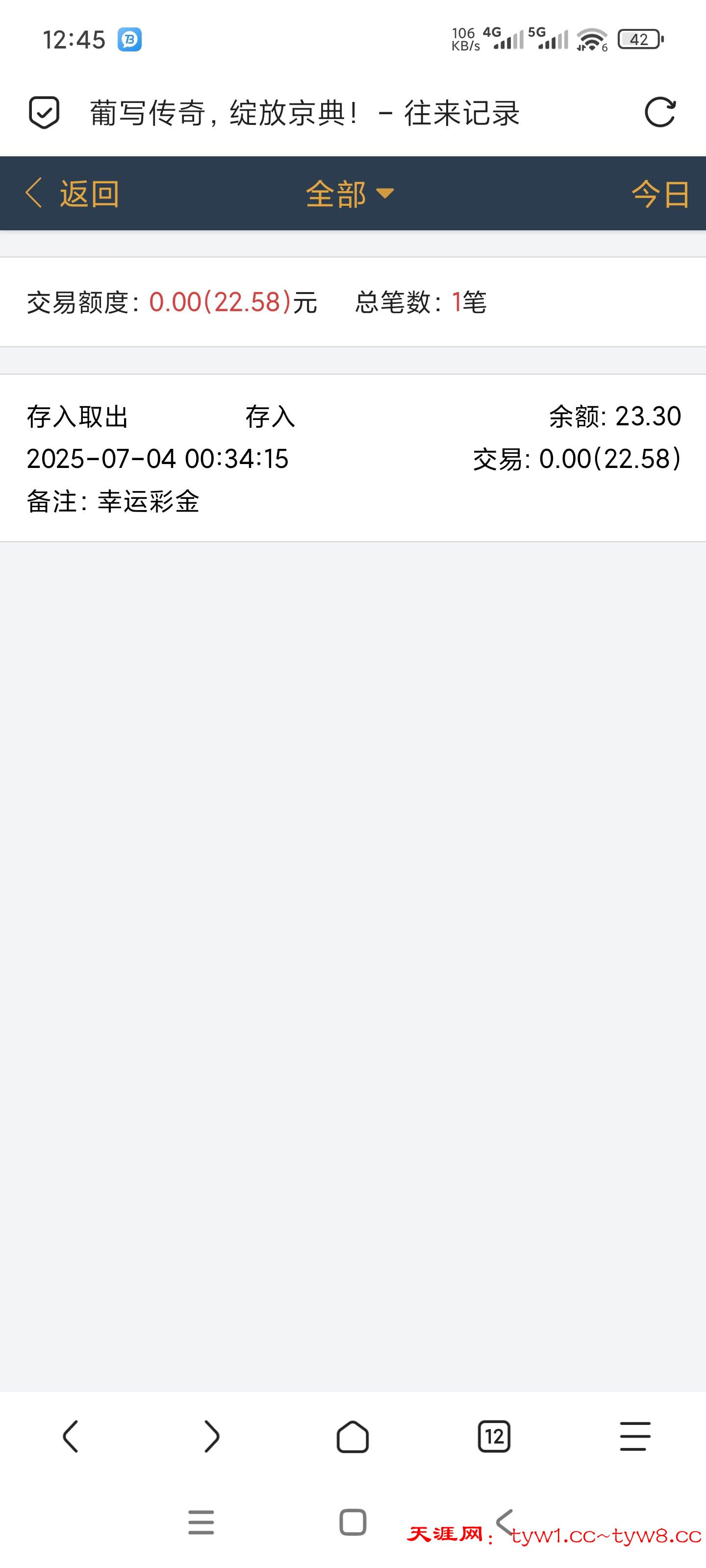
Task: Go forward with the browser forward arrow
Action: pyautogui.click(x=211, y=1437)
